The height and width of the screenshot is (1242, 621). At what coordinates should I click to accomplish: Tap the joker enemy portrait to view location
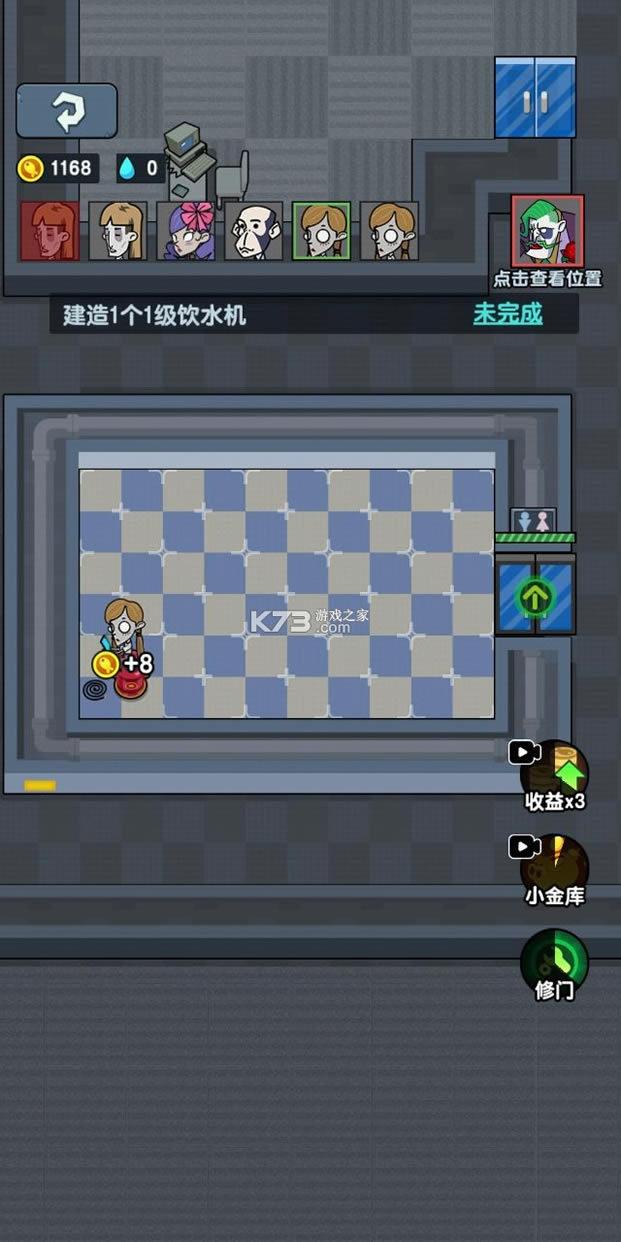click(x=547, y=231)
